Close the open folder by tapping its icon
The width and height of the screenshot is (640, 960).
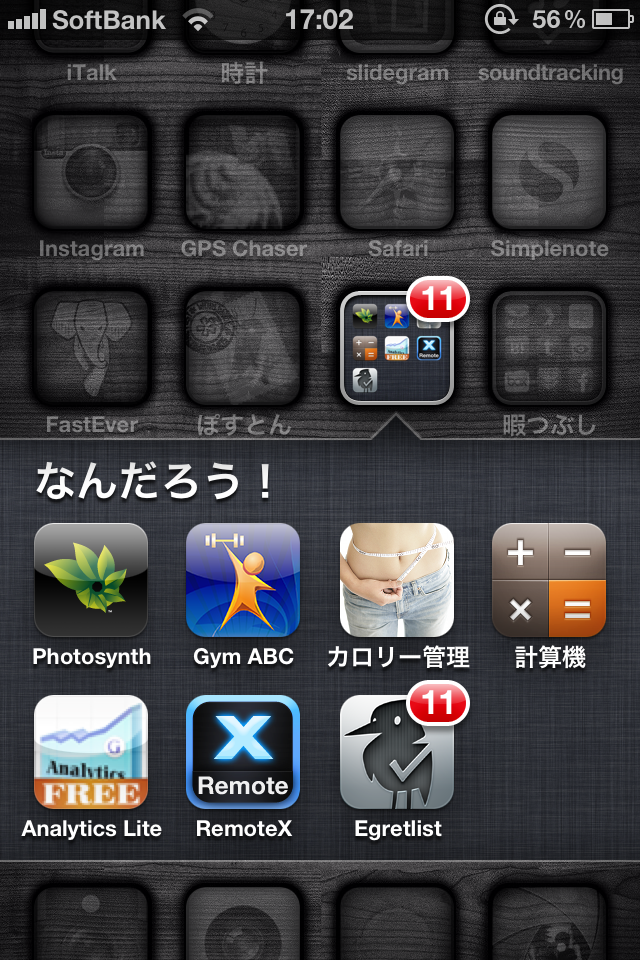397,348
